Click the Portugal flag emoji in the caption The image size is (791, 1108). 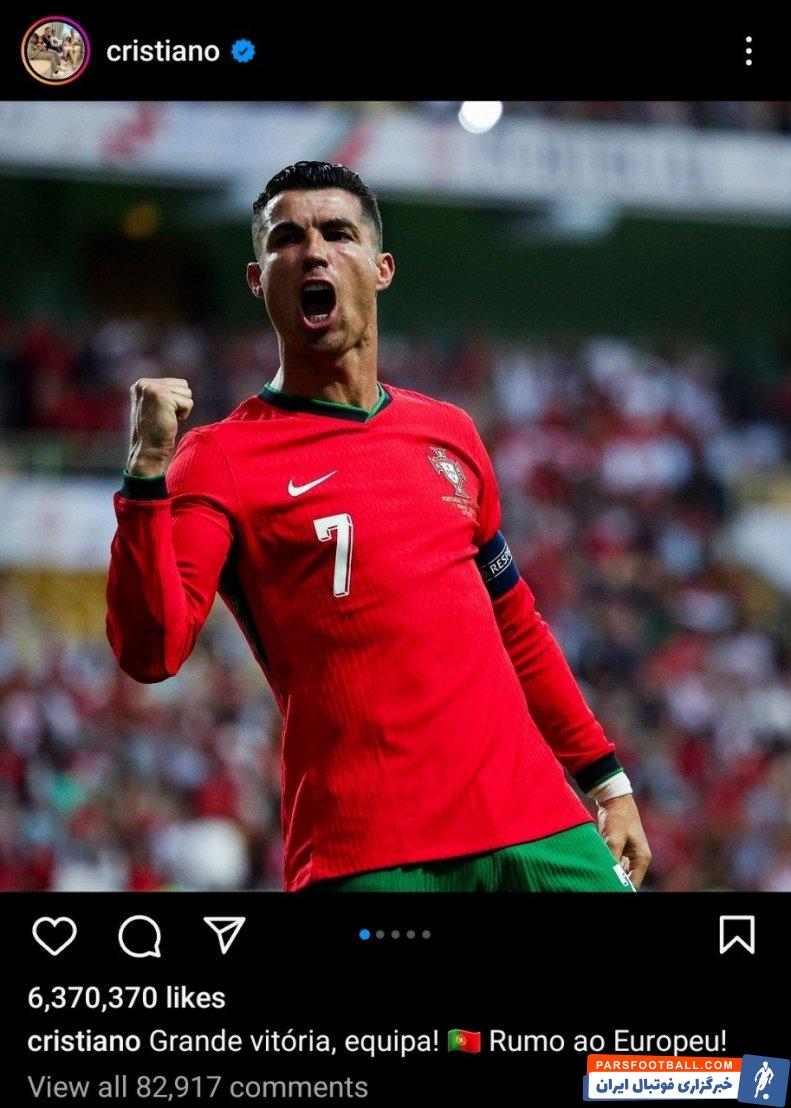coord(463,1042)
